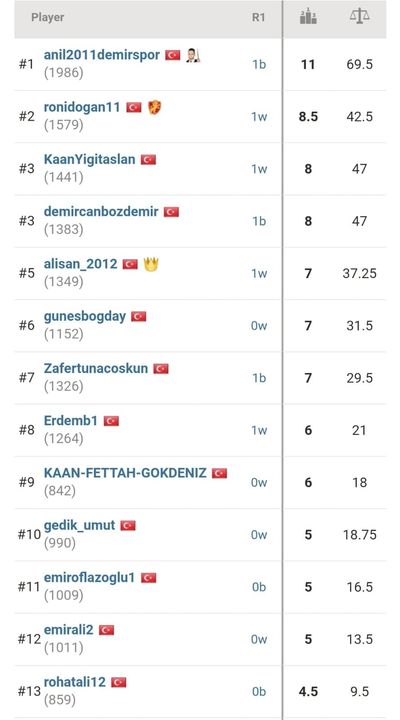View gunesbogday's round 1 game 0w
400x720 pixels.
point(259,326)
